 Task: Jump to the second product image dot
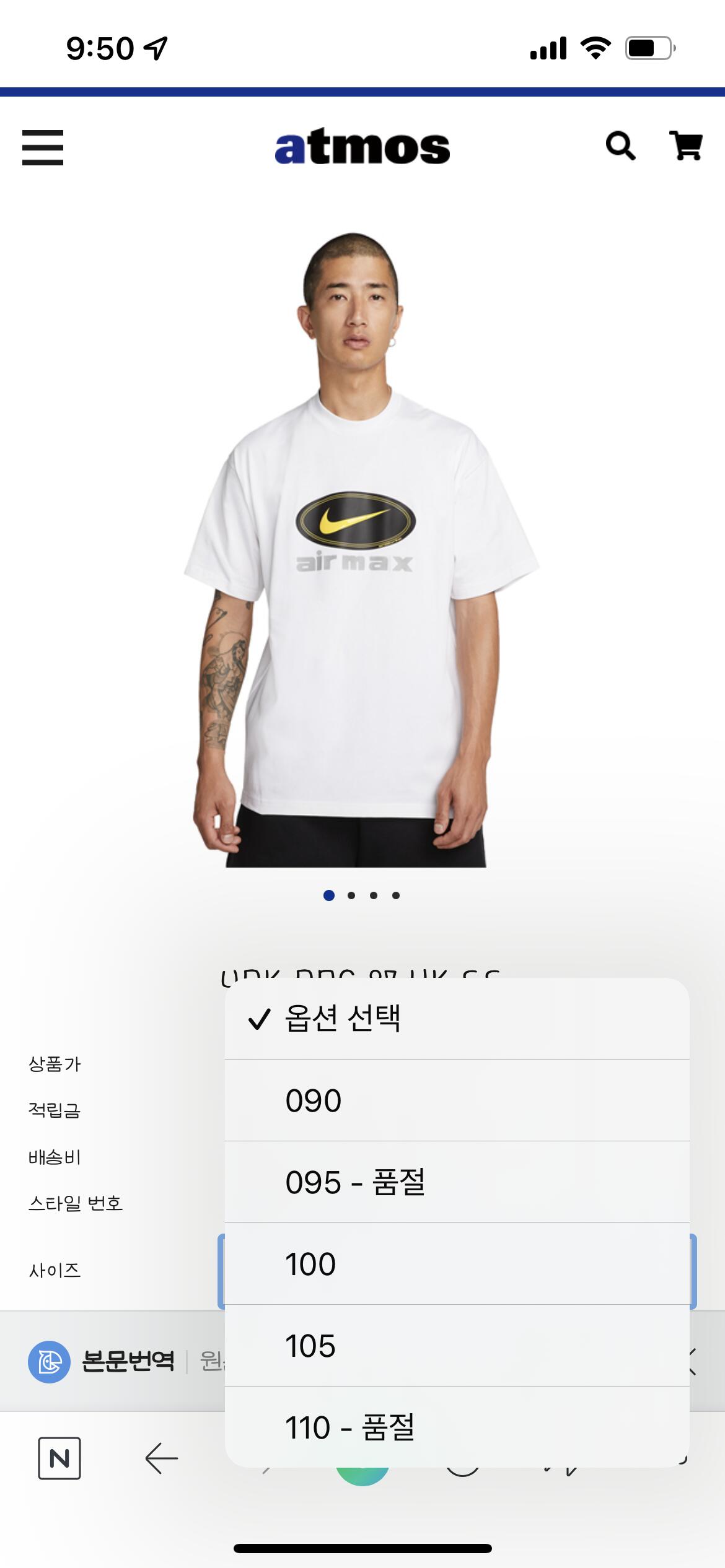pos(351,895)
